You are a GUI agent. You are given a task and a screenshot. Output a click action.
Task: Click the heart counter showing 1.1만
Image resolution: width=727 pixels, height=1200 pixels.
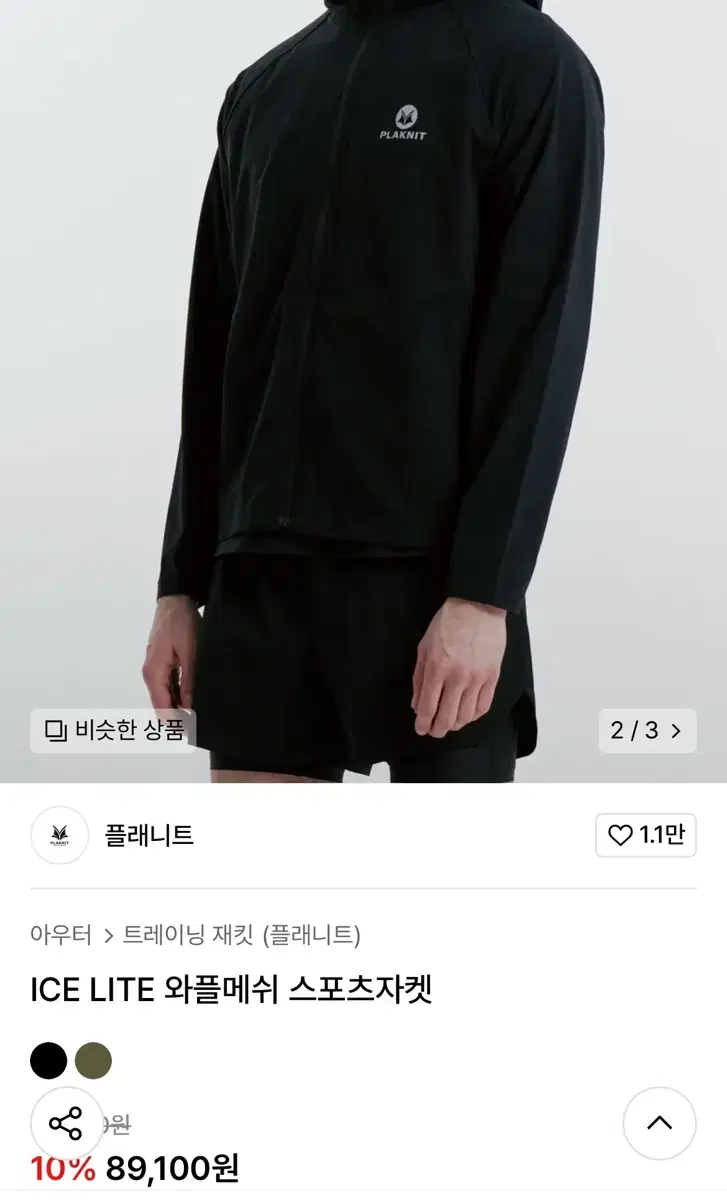click(645, 836)
